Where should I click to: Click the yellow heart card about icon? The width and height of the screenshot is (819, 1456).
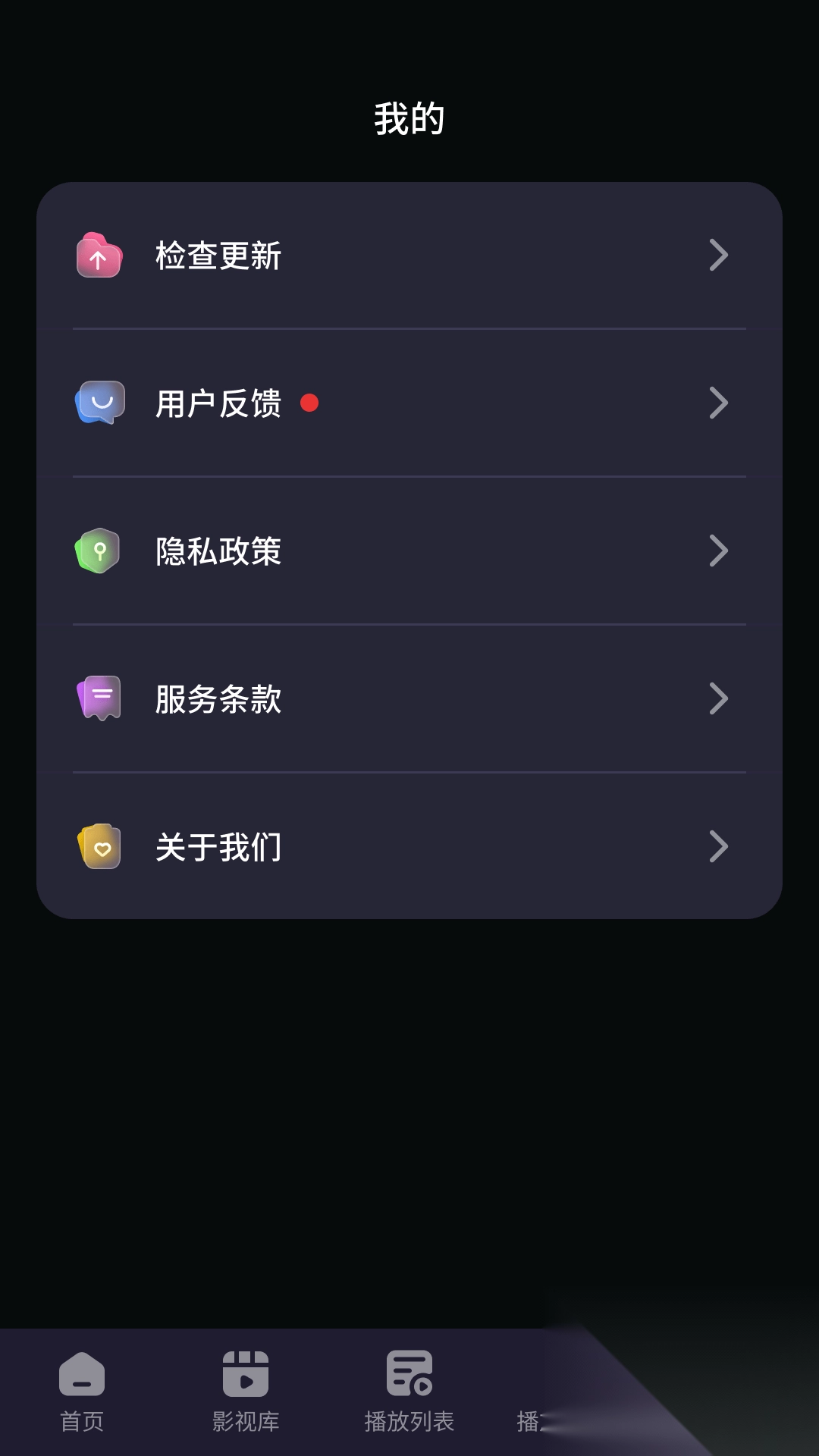[x=101, y=846]
